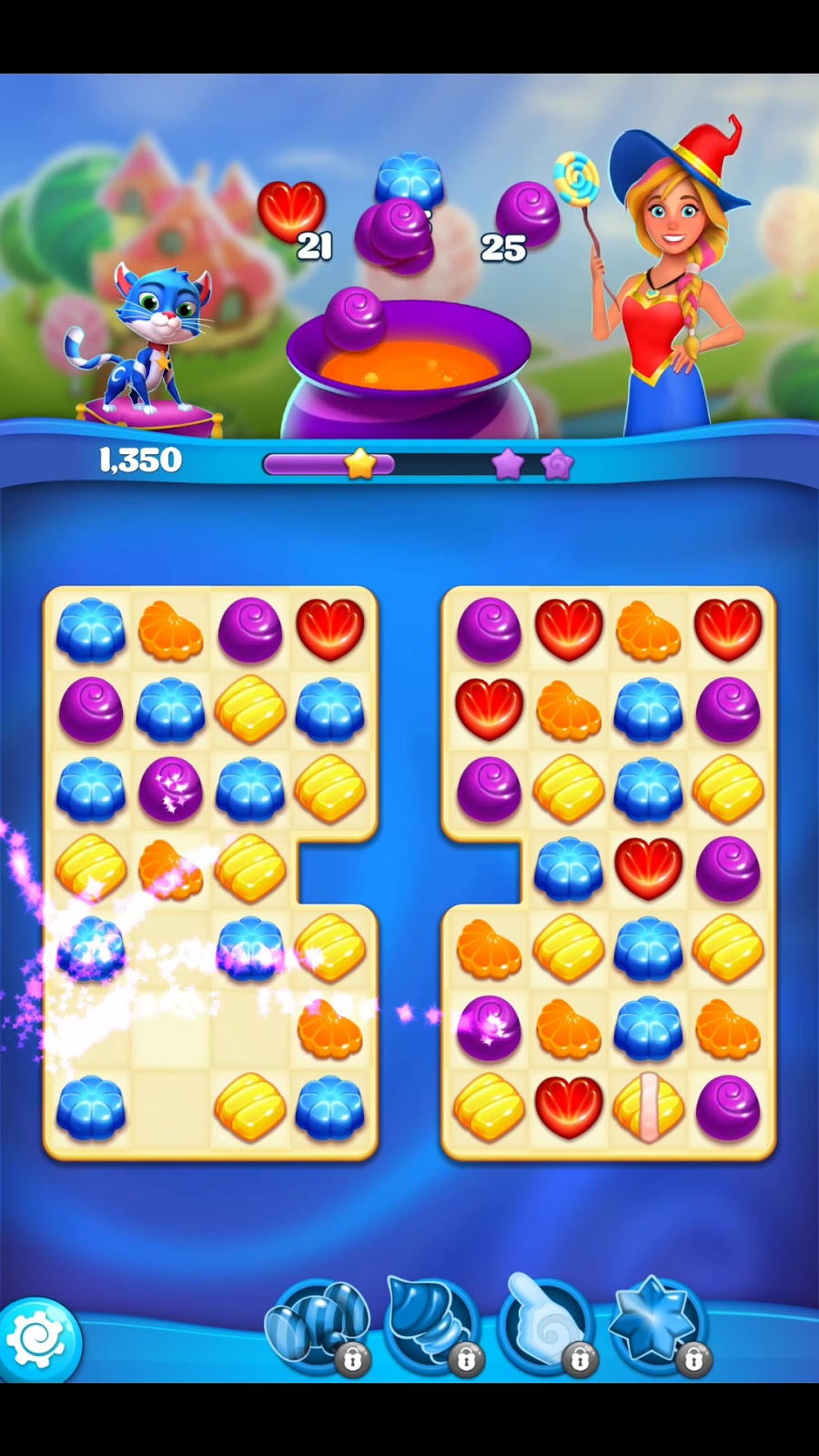Open the settings gear menu

click(38, 1340)
